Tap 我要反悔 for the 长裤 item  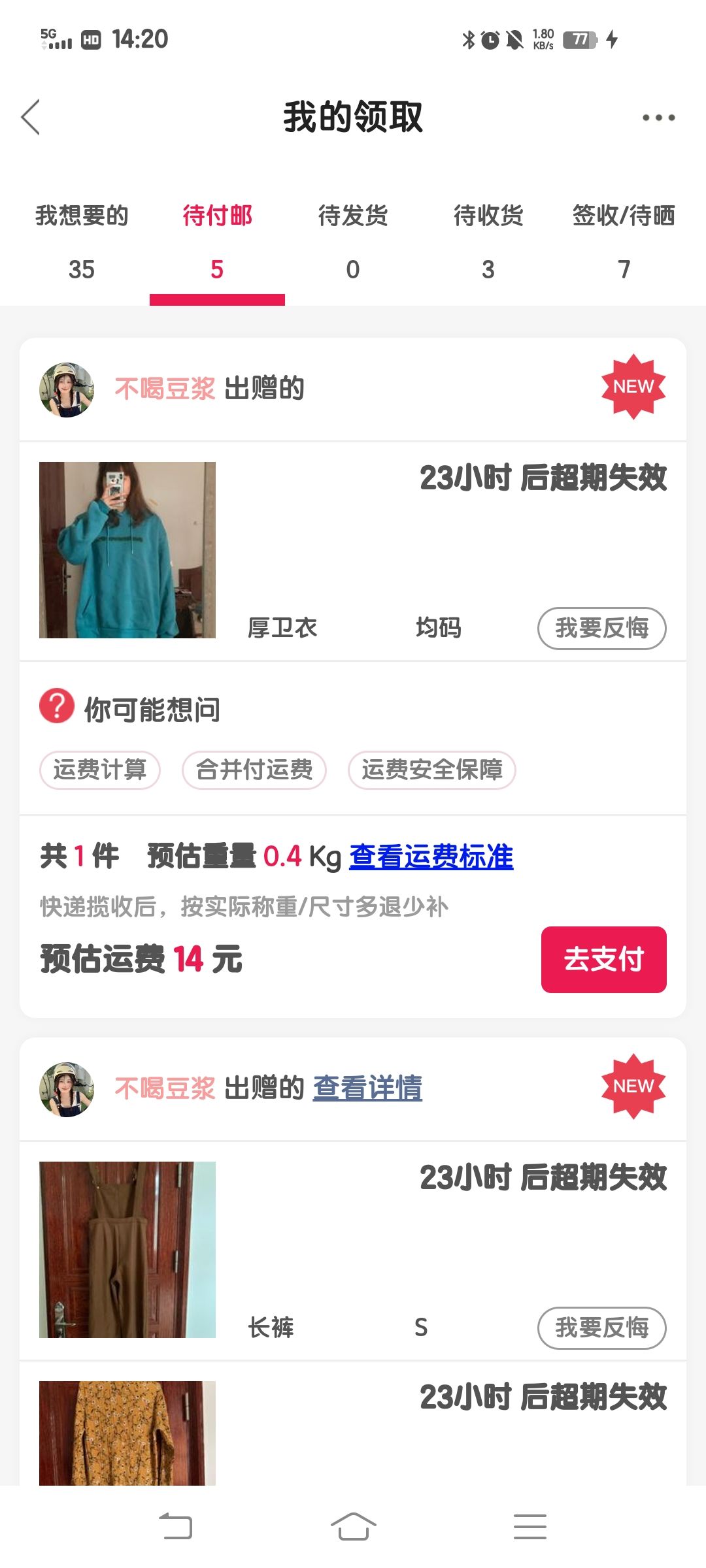click(x=601, y=1328)
